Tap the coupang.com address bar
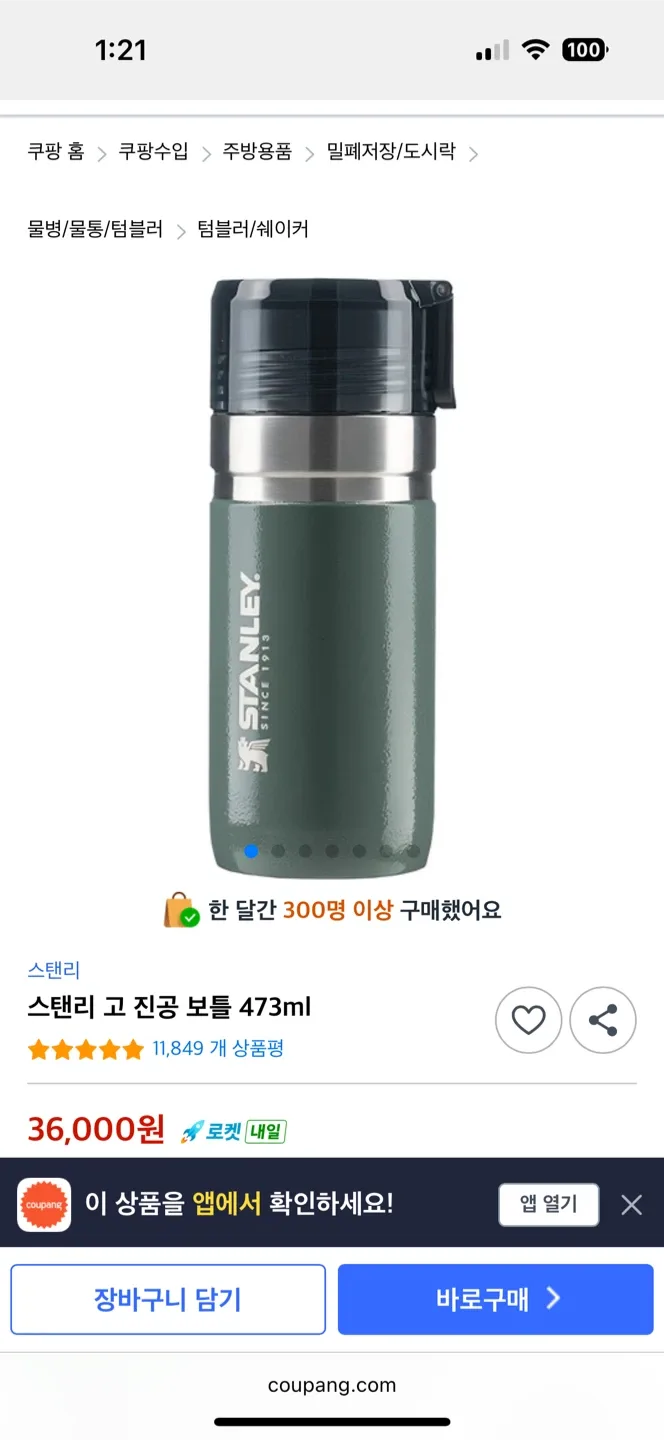 coord(332,1385)
